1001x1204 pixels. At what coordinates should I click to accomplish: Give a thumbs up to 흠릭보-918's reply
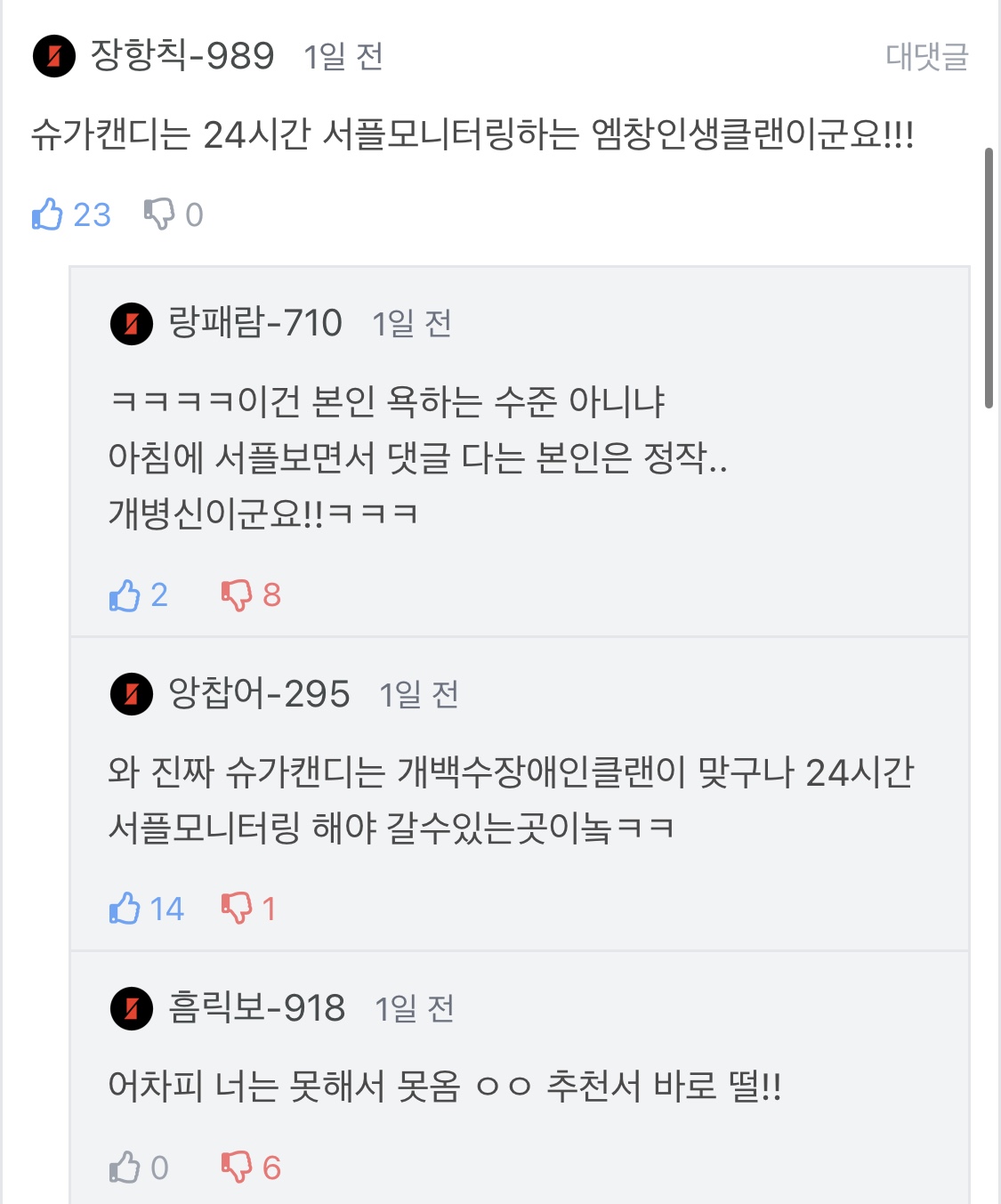click(125, 1168)
